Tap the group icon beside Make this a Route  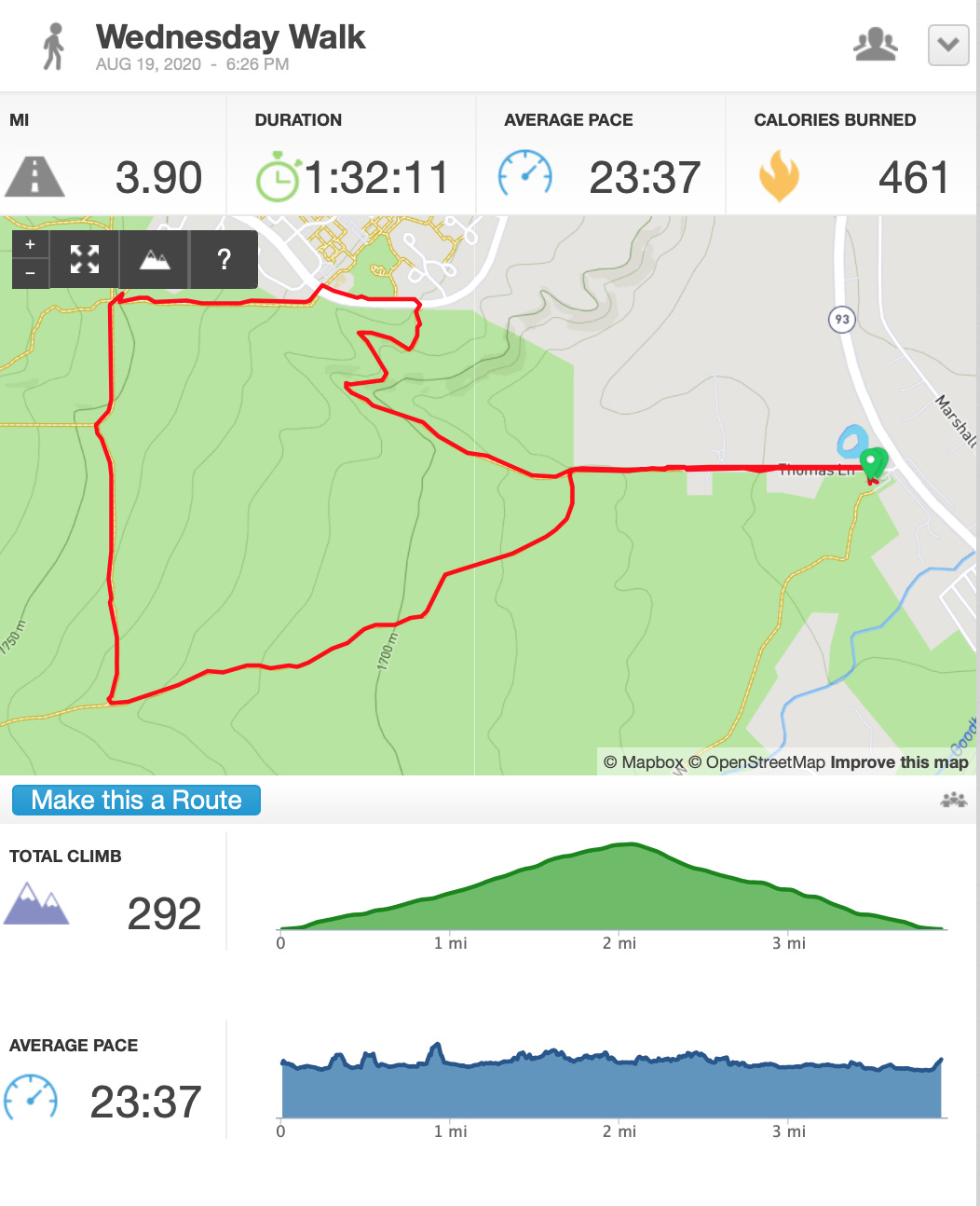(954, 799)
